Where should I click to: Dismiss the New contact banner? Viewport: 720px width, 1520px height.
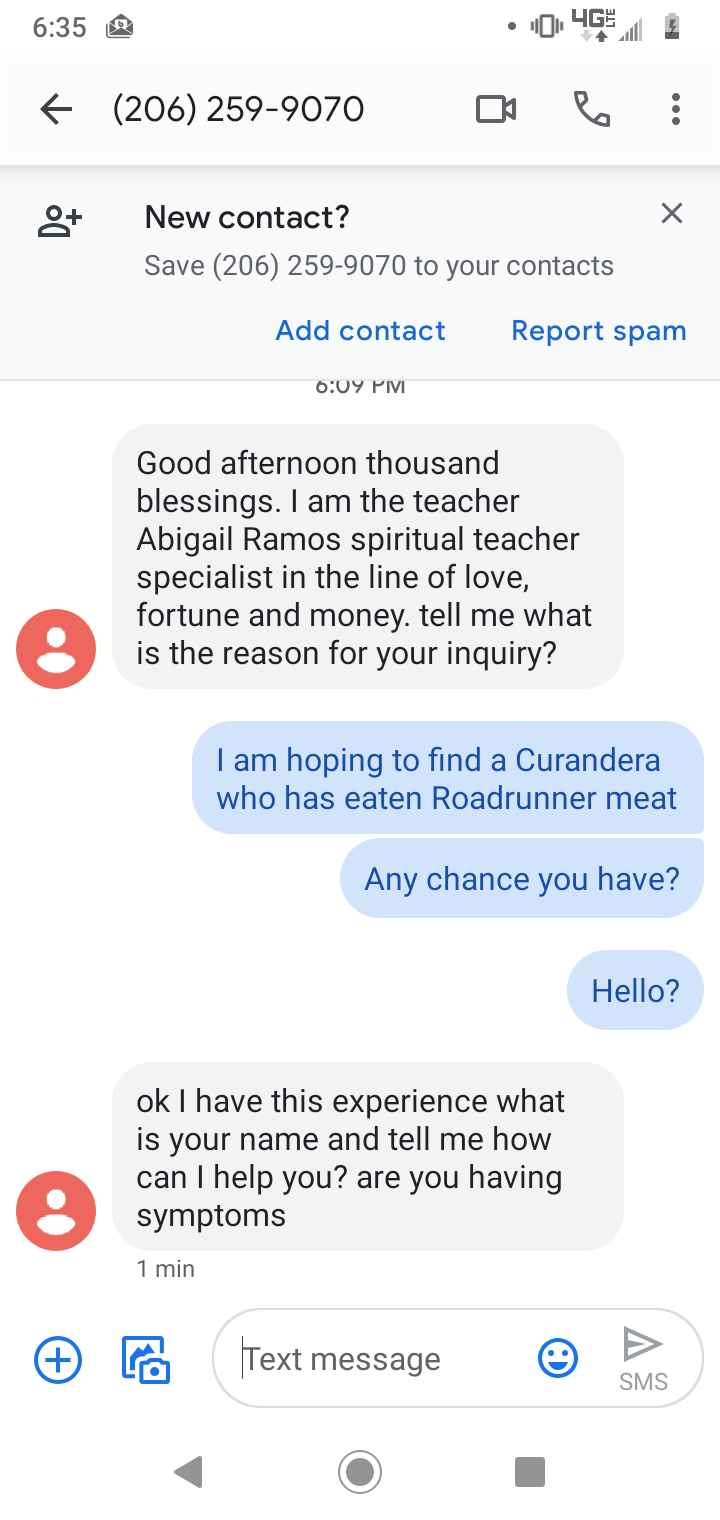click(x=672, y=213)
